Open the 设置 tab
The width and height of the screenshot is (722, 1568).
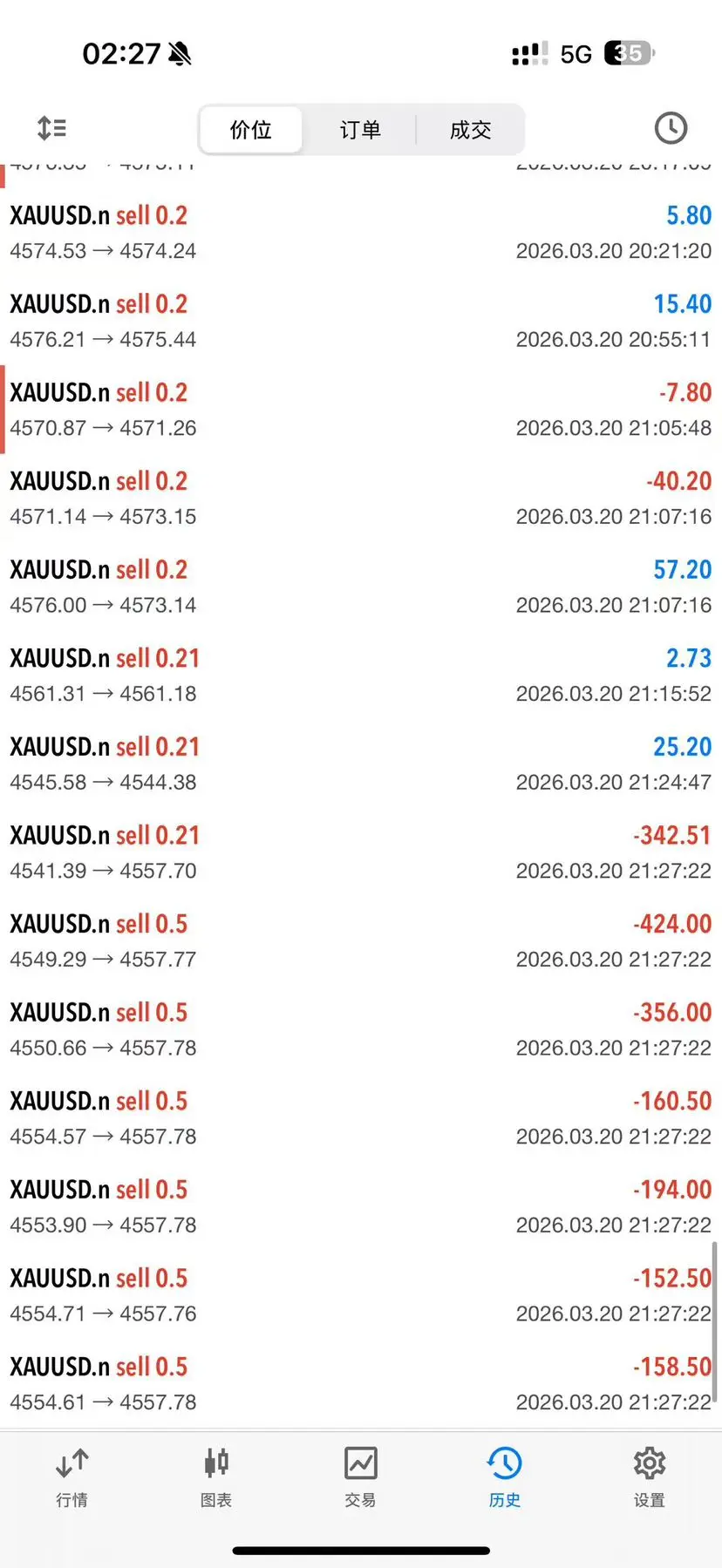650,1477
